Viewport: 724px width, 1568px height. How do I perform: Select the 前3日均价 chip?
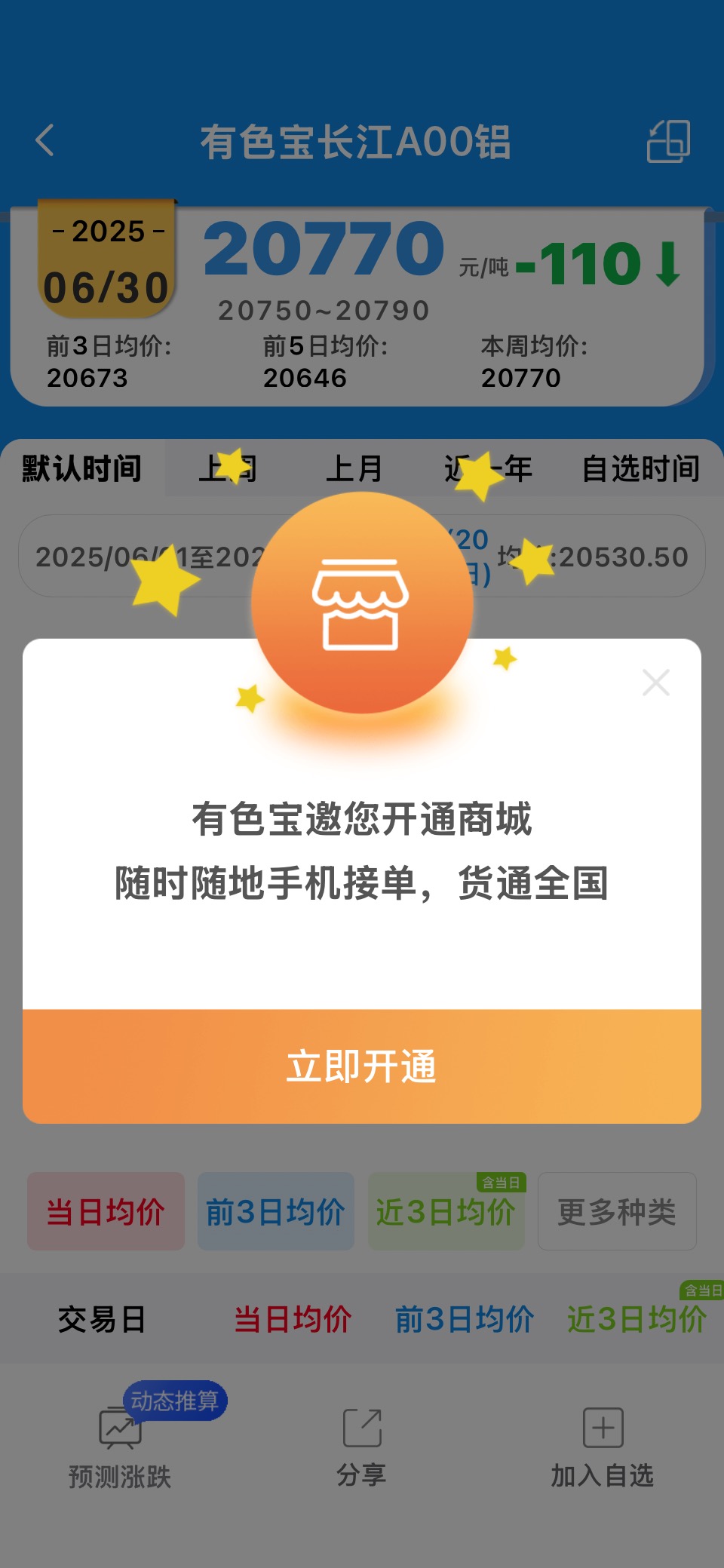(276, 1211)
